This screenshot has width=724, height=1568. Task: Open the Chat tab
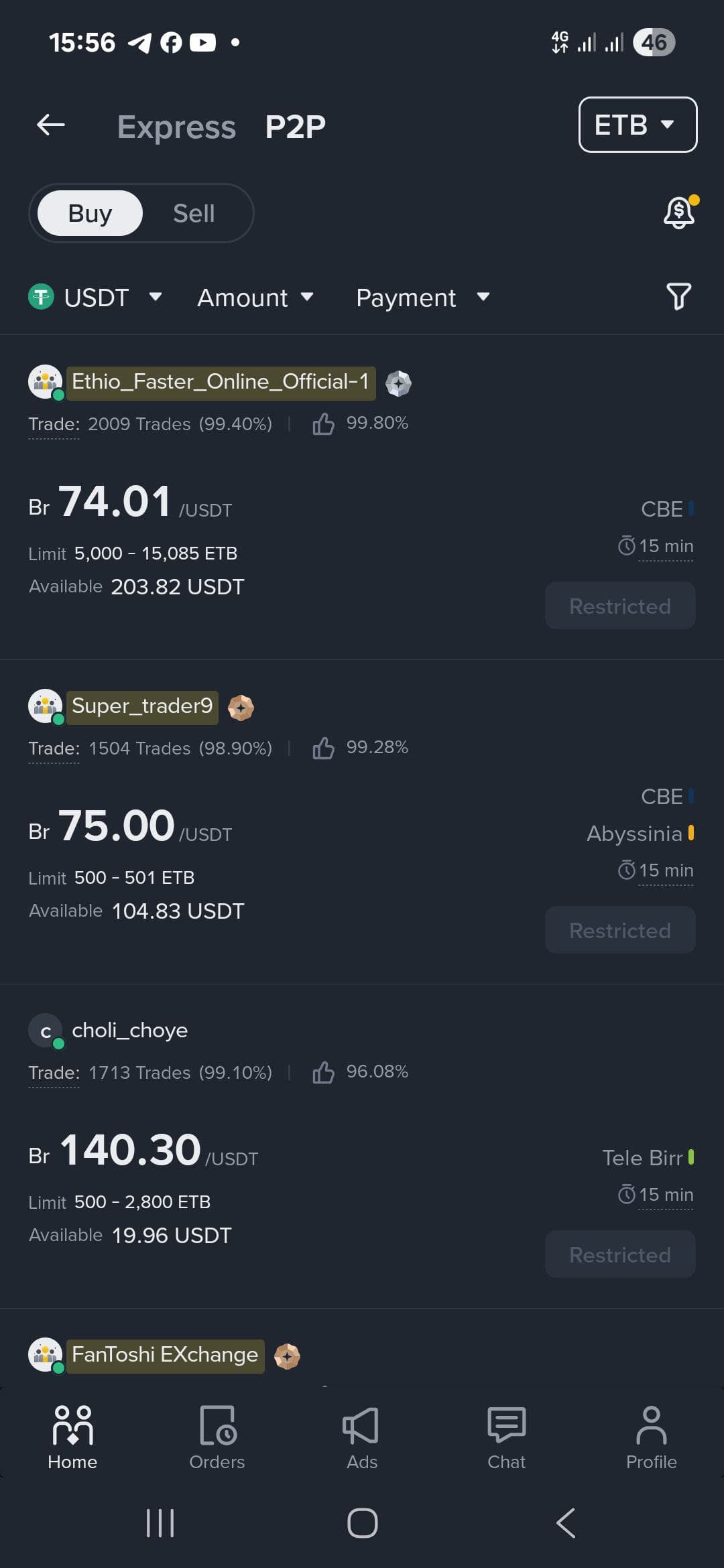(x=507, y=1438)
